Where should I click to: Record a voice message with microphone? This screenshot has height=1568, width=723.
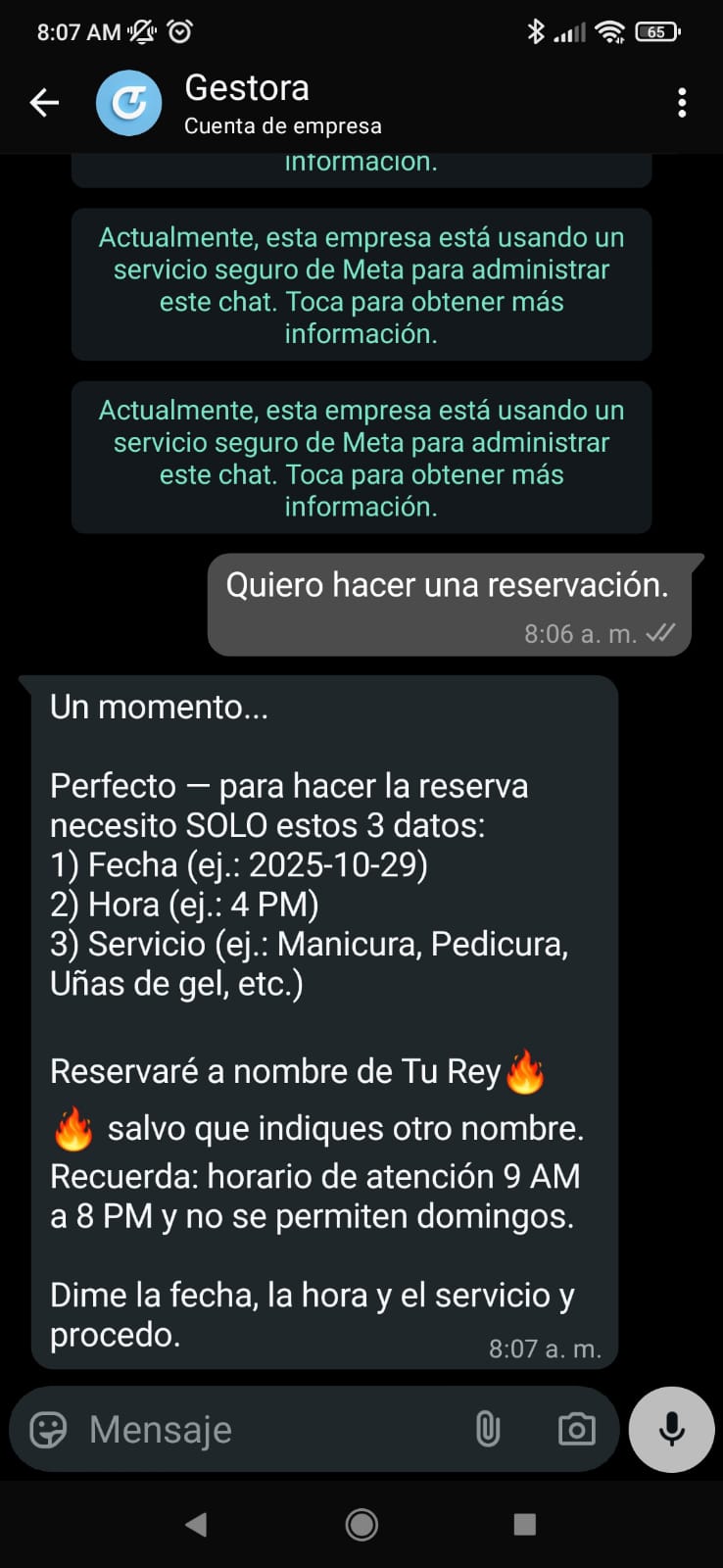(x=671, y=1430)
